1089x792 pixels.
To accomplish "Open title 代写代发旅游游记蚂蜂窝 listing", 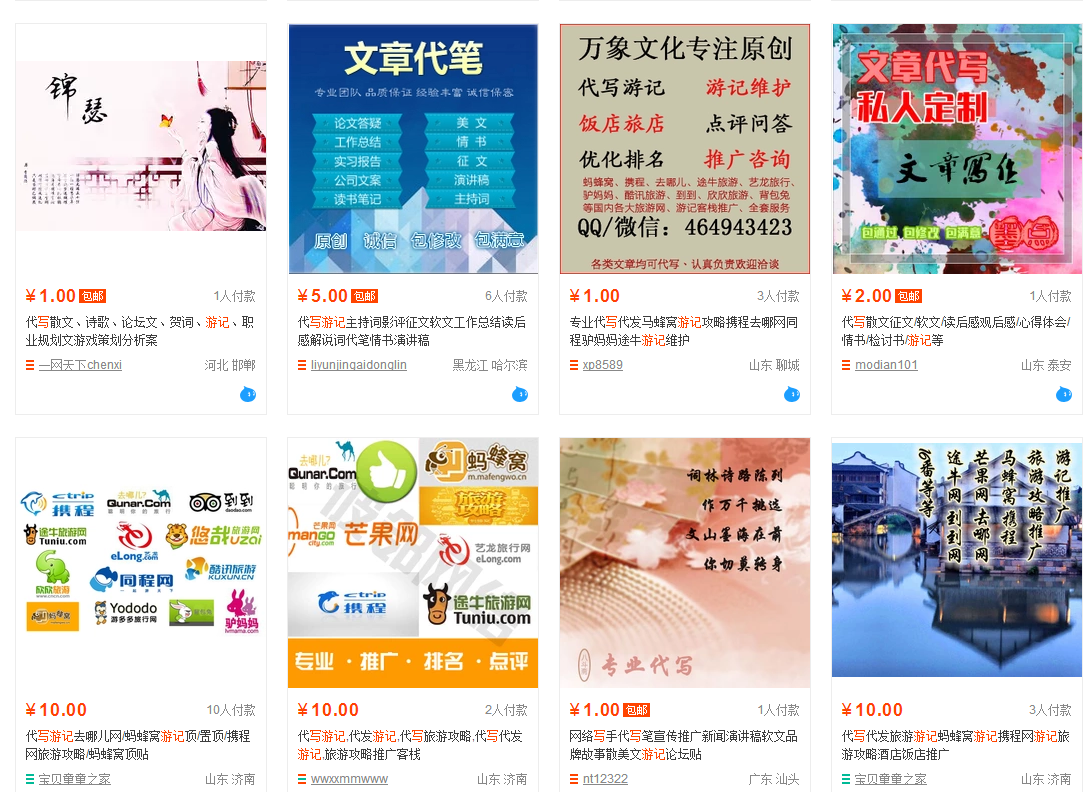I will coord(956,745).
